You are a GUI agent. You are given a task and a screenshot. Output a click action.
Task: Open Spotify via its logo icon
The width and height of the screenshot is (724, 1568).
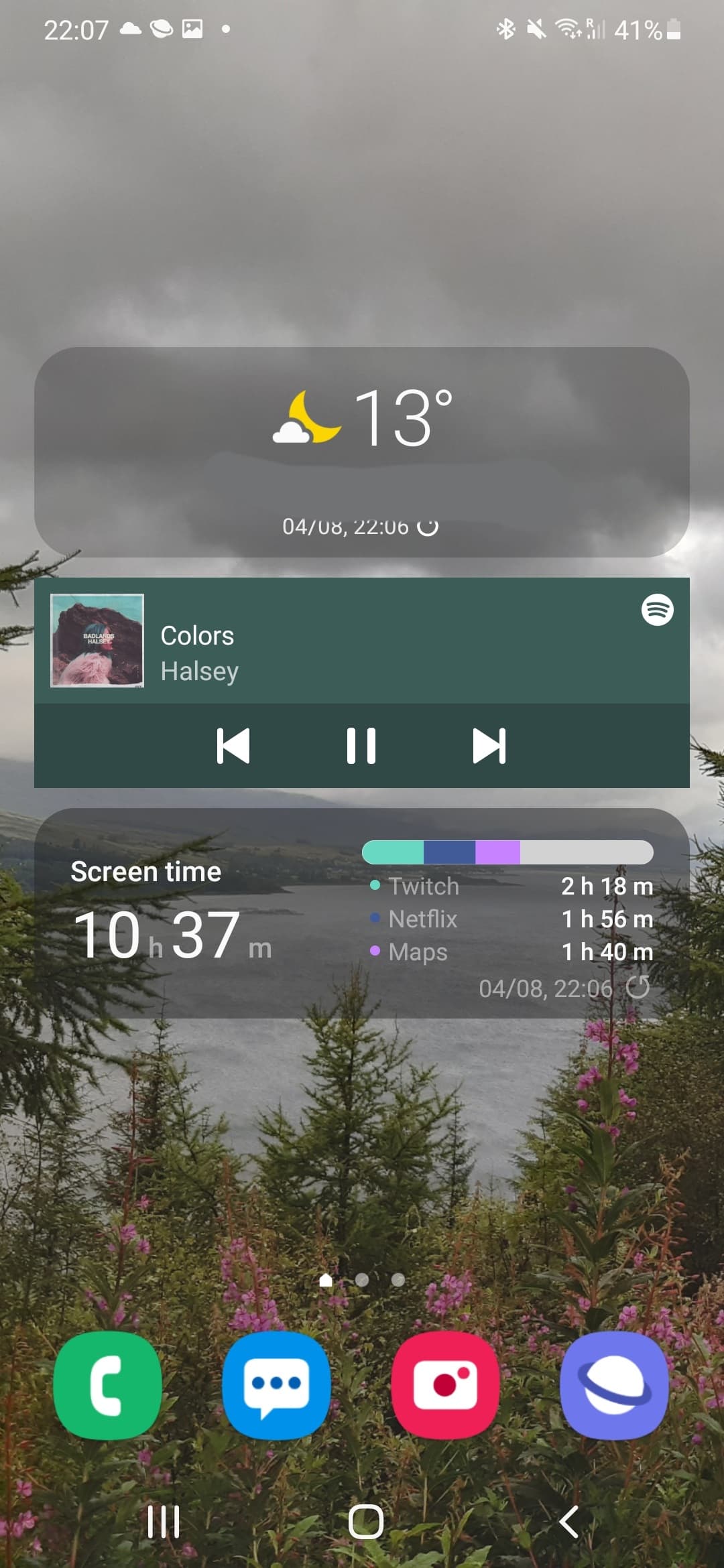[657, 610]
